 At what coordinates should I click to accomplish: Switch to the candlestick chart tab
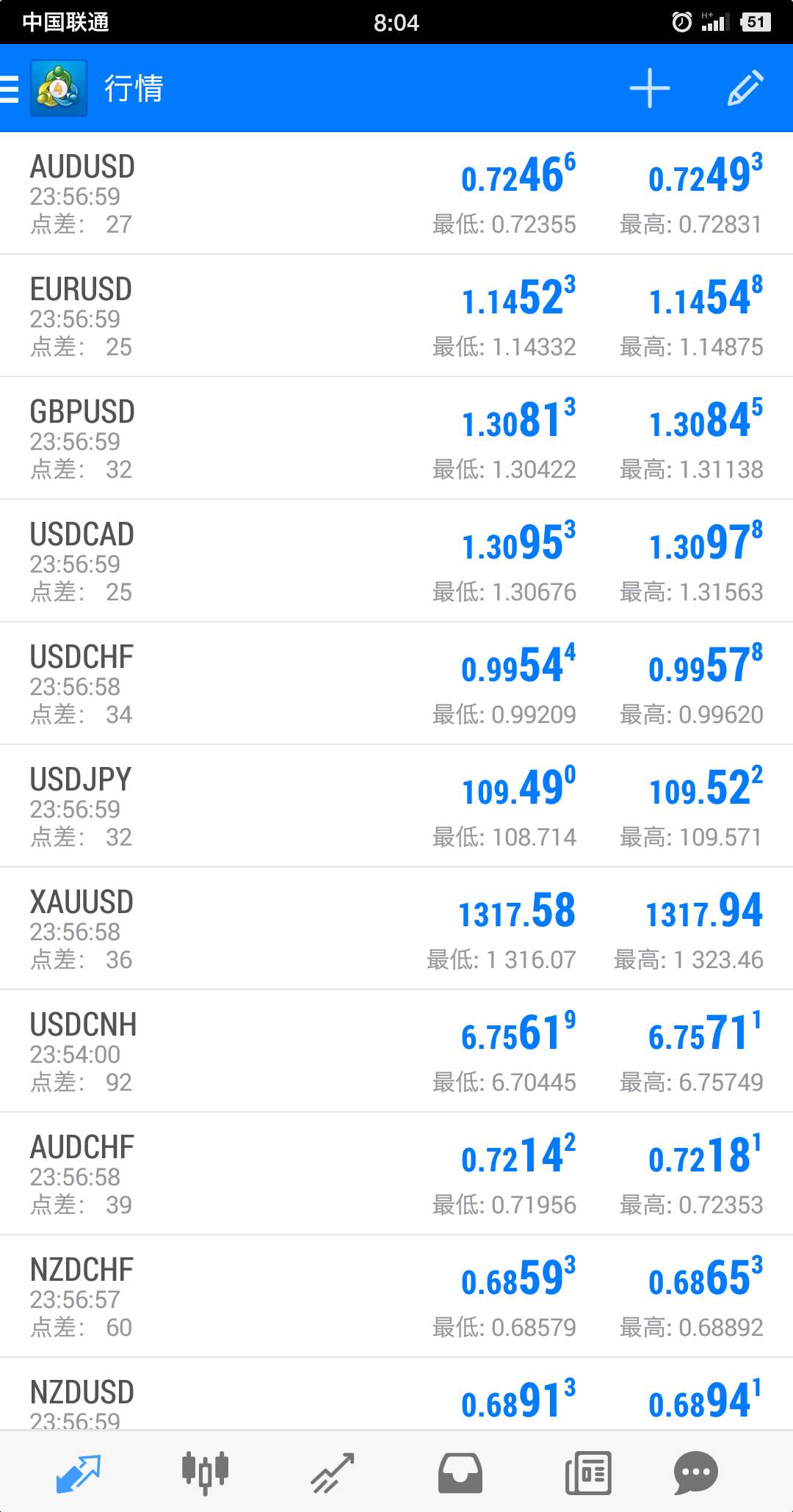pyautogui.click(x=205, y=1472)
